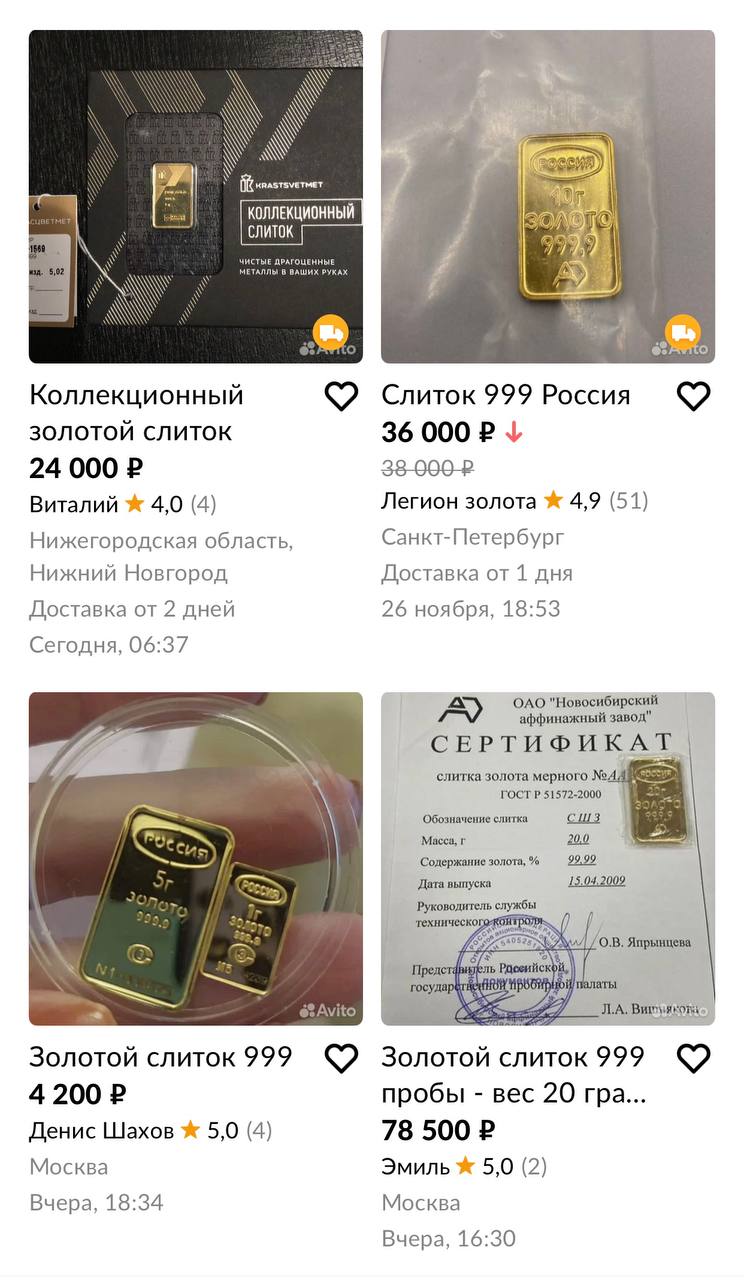The height and width of the screenshot is (1280, 744).
Task: Click the heart icon on Коллекционный золотой слиток
Action: tap(342, 396)
